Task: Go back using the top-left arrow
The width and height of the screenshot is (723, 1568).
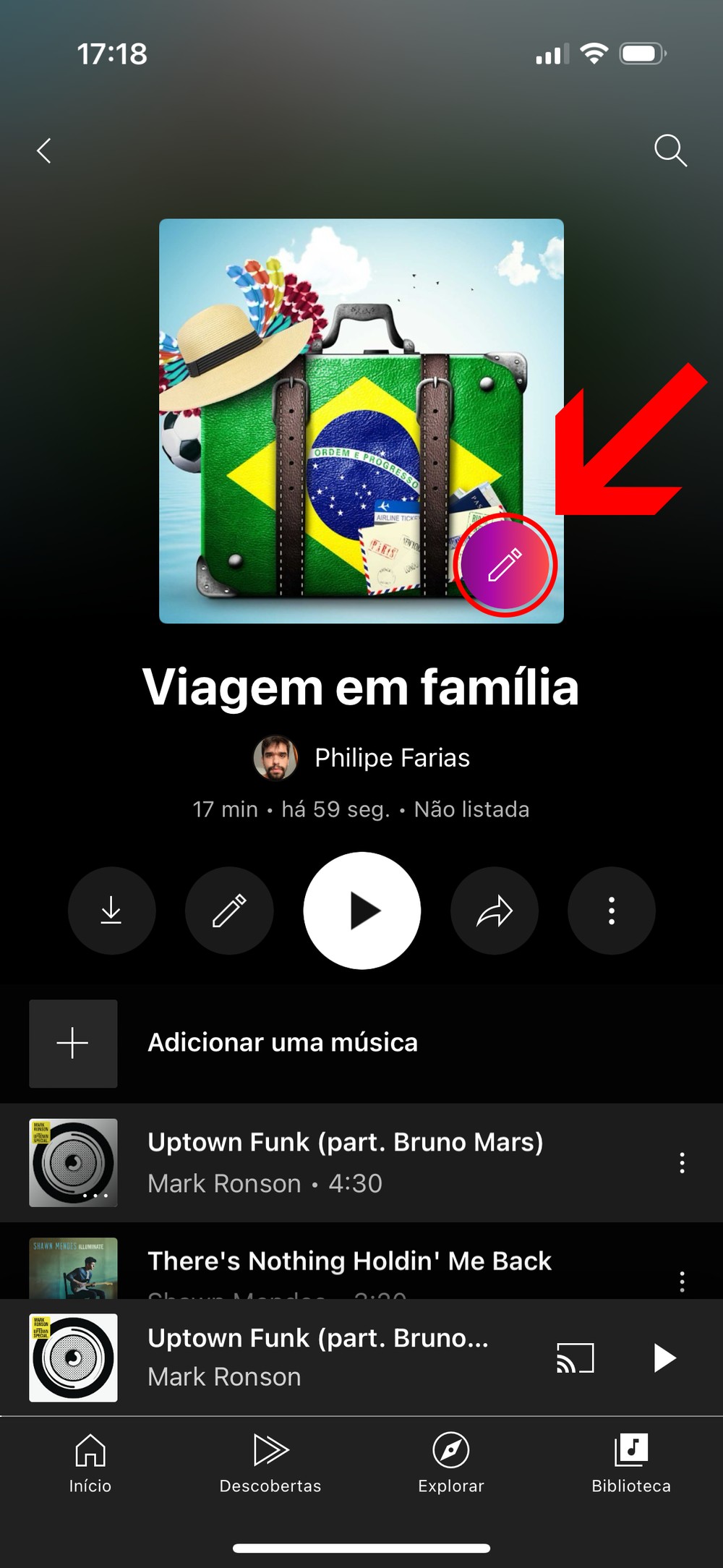Action: (44, 150)
